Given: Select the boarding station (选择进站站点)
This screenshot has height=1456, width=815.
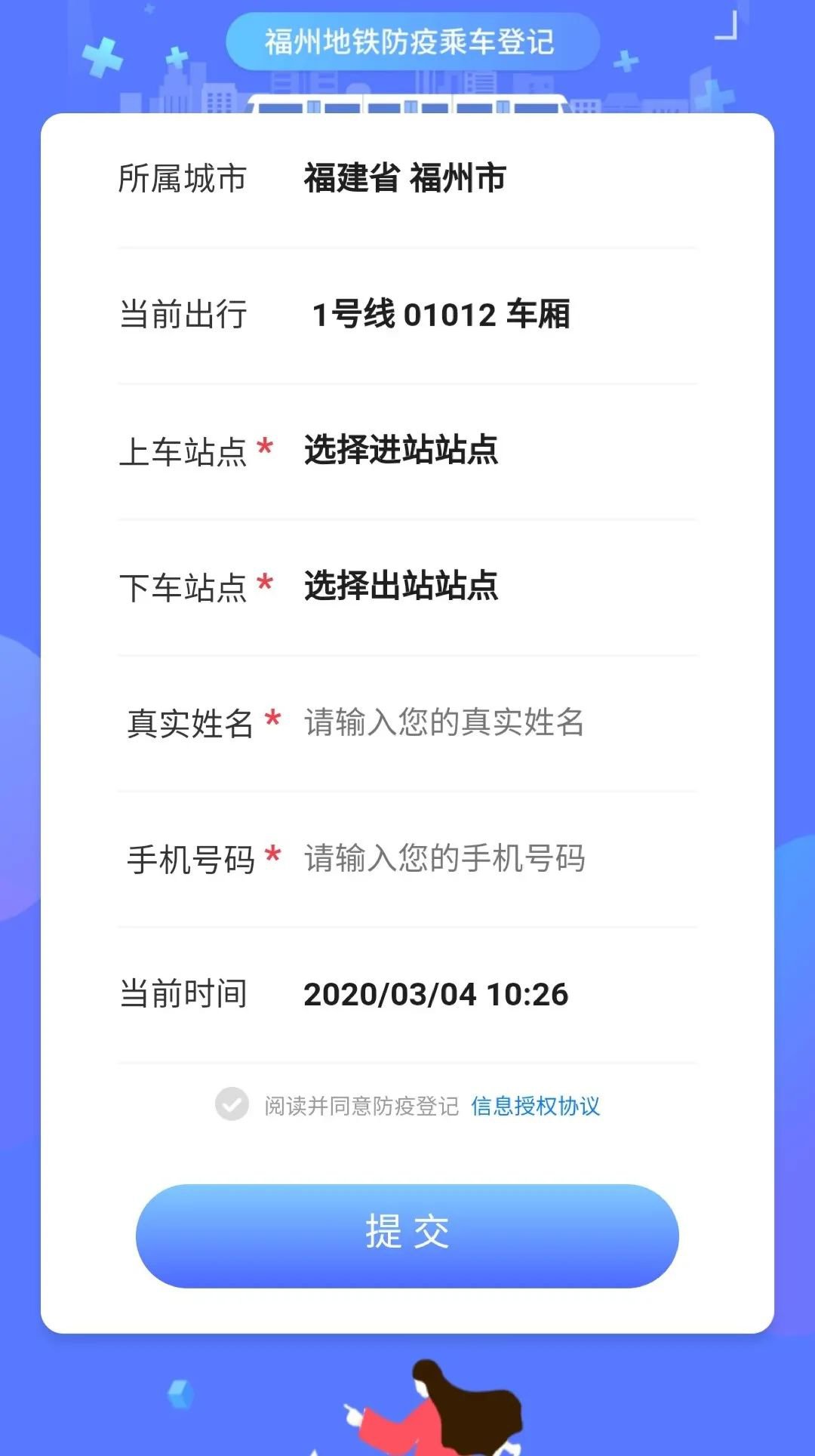Looking at the screenshot, I should click(401, 451).
